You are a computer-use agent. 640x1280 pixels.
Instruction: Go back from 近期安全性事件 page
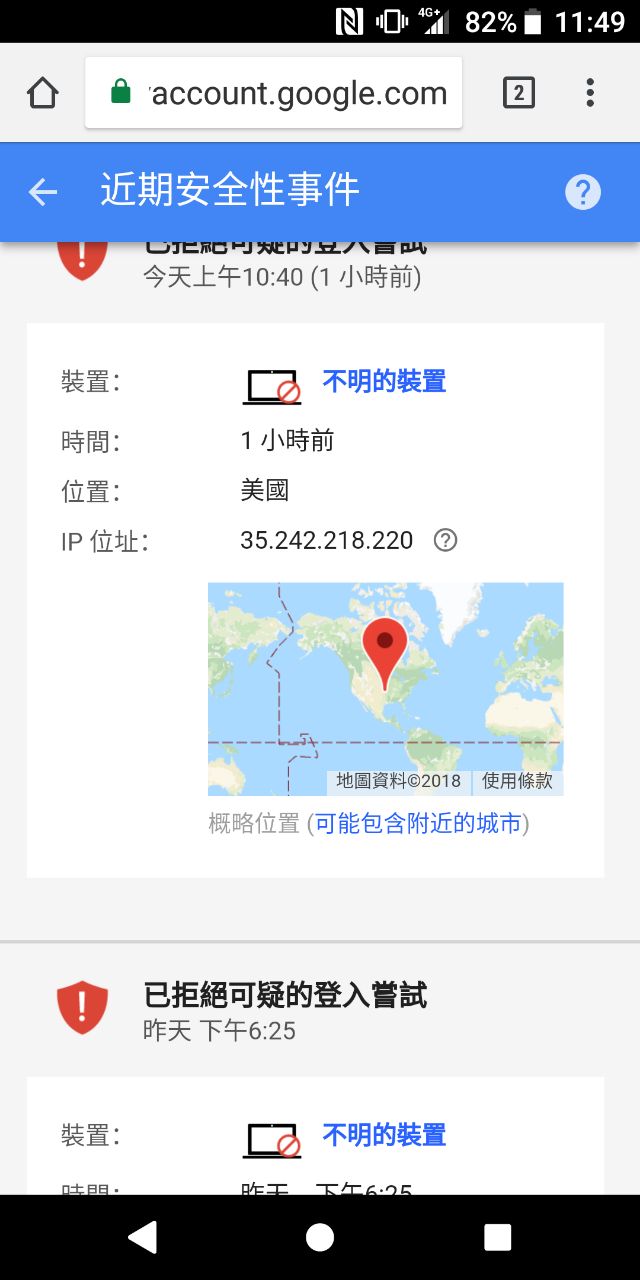pos(43,192)
